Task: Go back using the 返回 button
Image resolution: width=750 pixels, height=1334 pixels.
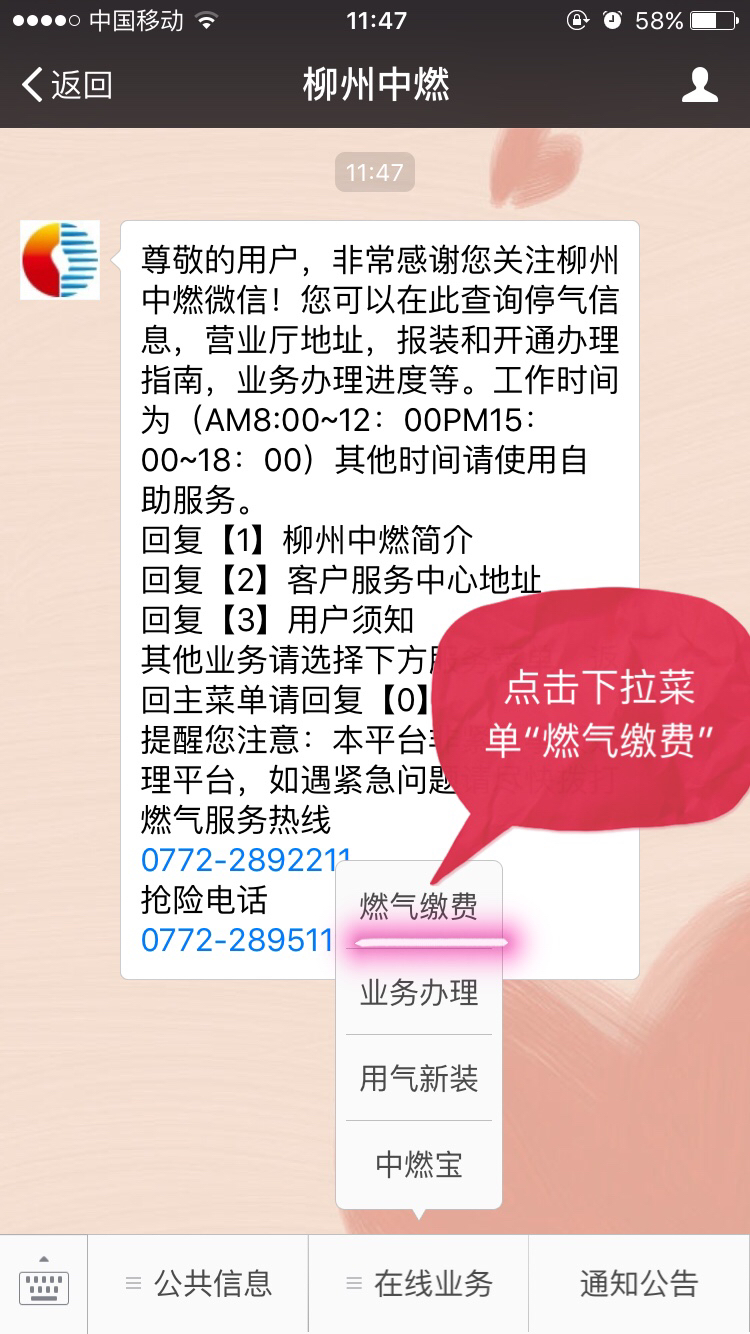Action: (x=67, y=85)
